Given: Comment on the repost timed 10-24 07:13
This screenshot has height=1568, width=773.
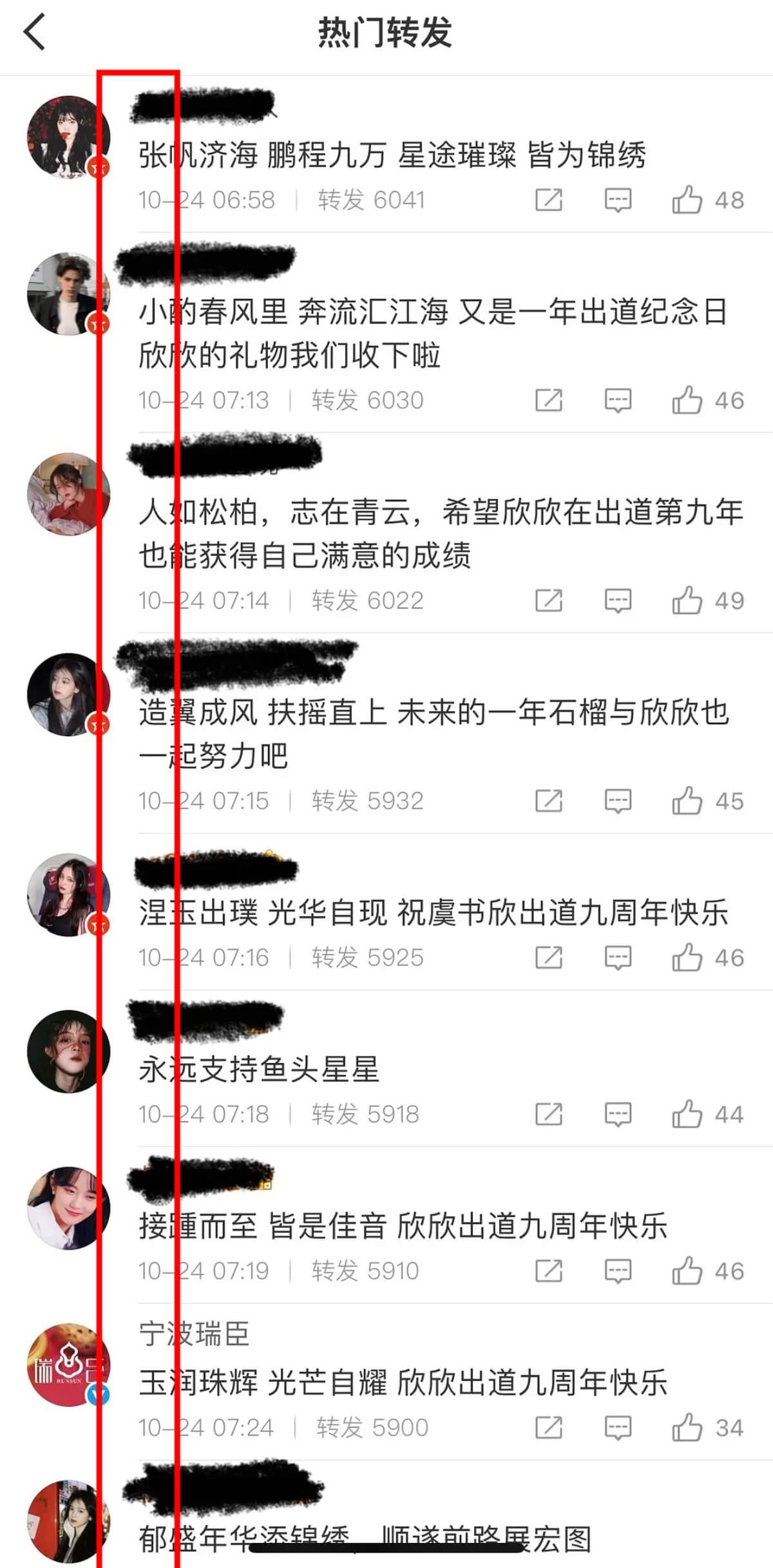Looking at the screenshot, I should [x=617, y=400].
